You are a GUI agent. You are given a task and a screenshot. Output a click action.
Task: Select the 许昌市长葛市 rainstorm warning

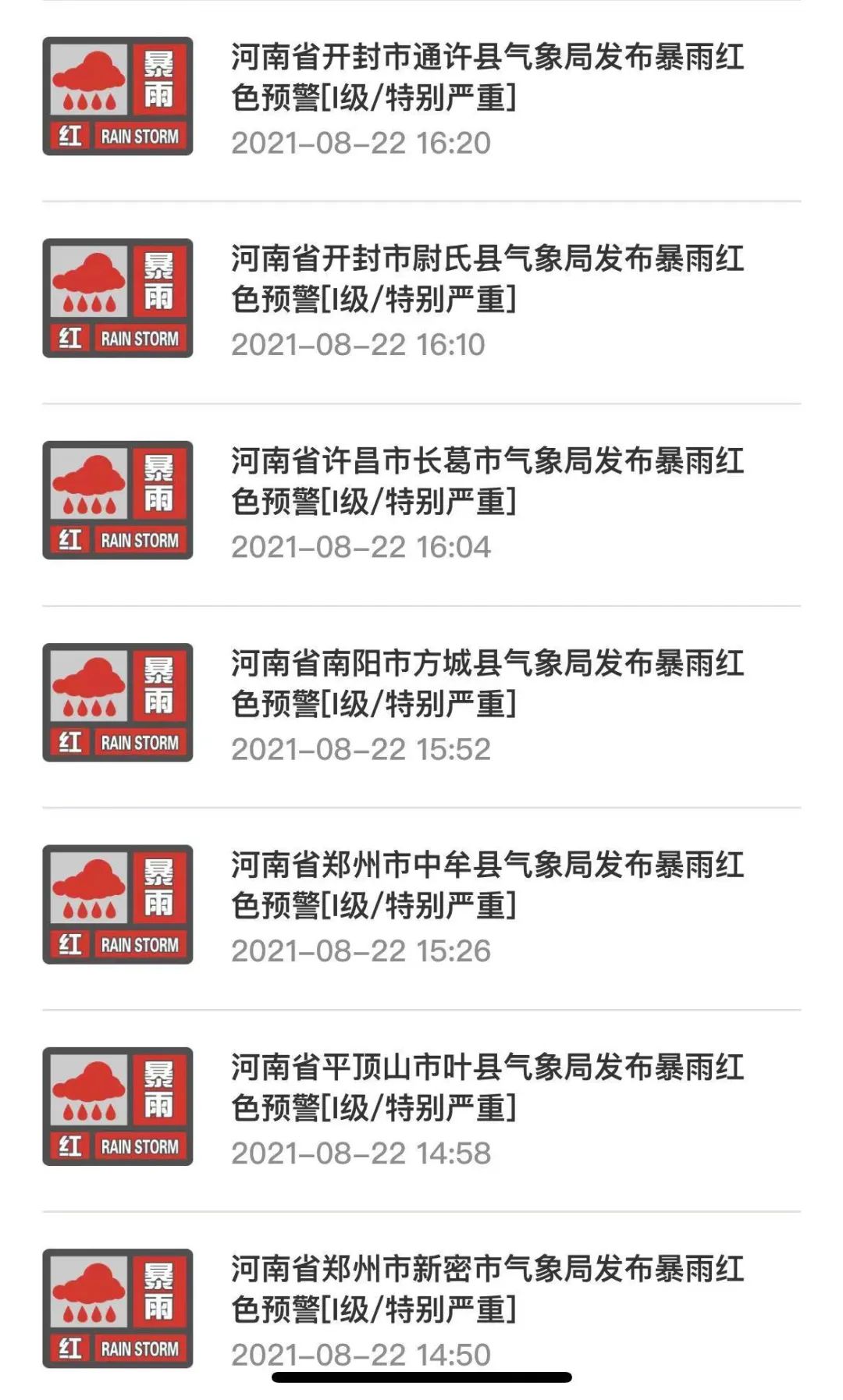point(487,481)
